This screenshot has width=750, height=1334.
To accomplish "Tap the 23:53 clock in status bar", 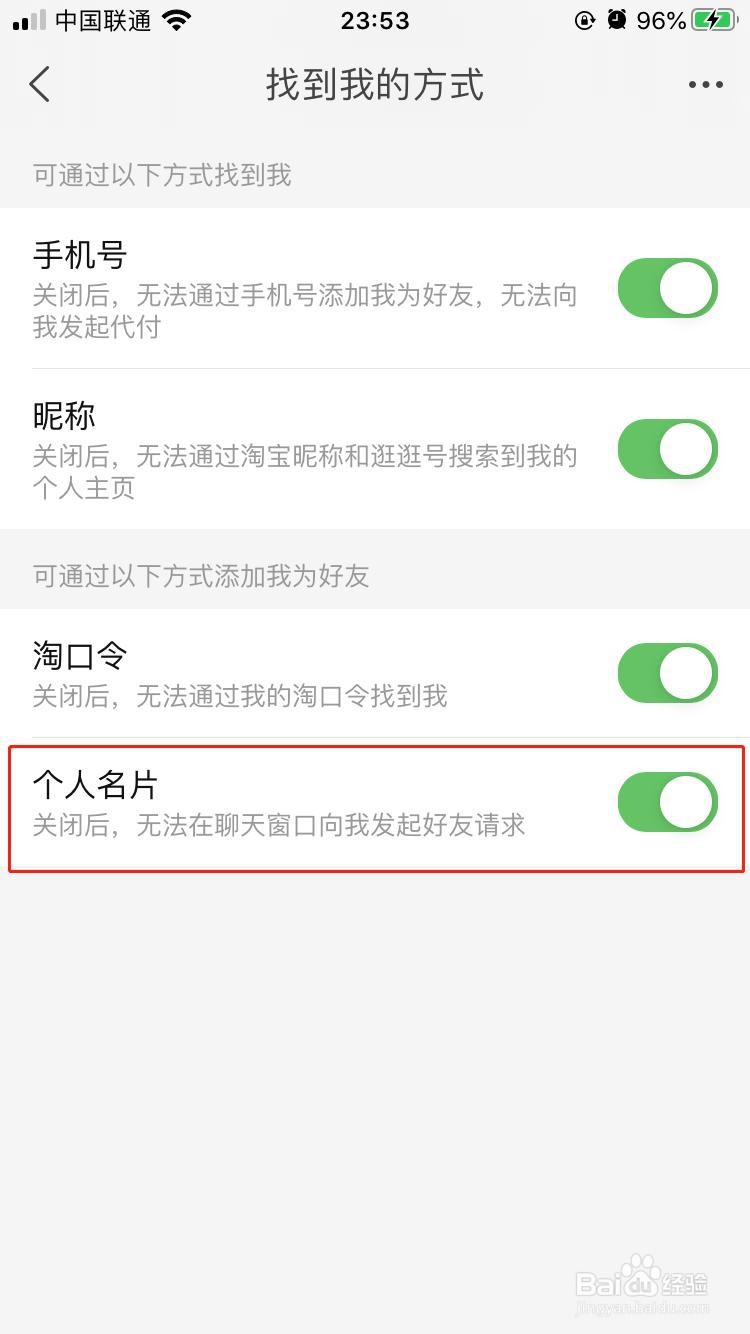I will click(375, 20).
